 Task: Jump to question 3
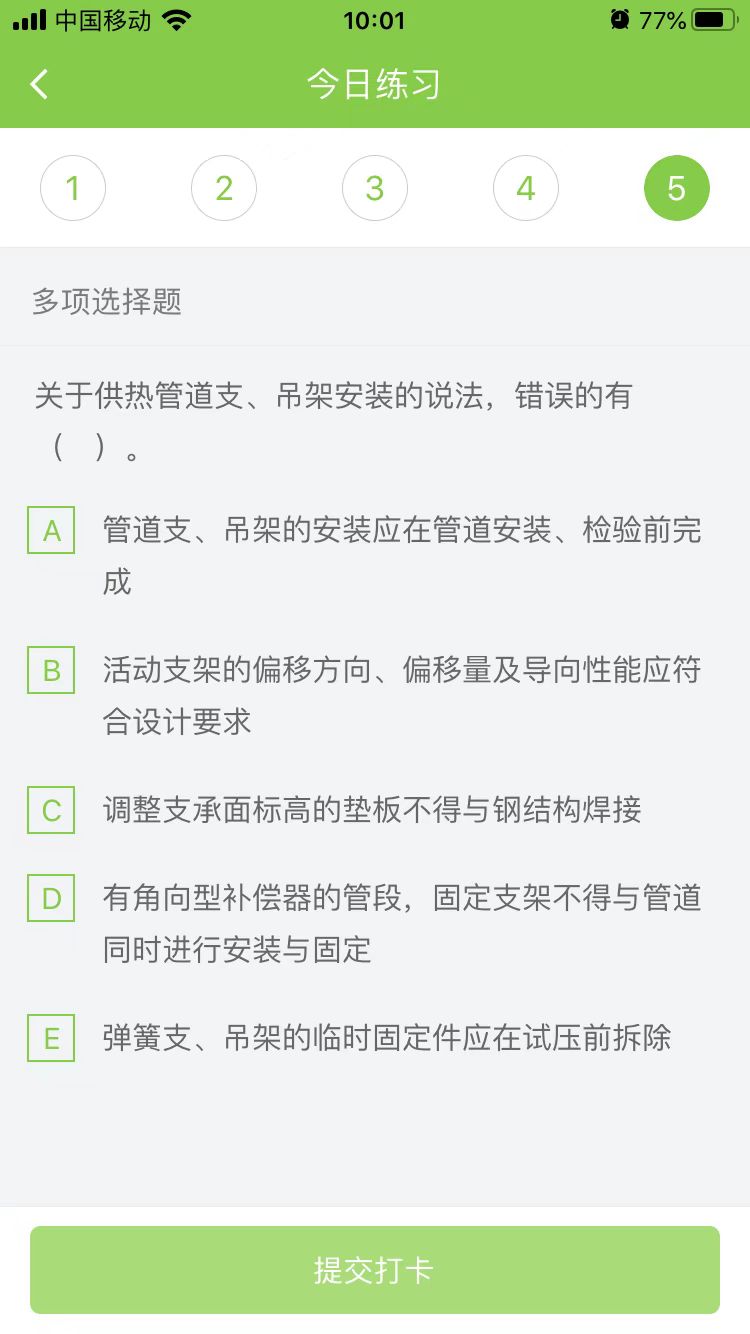375,188
